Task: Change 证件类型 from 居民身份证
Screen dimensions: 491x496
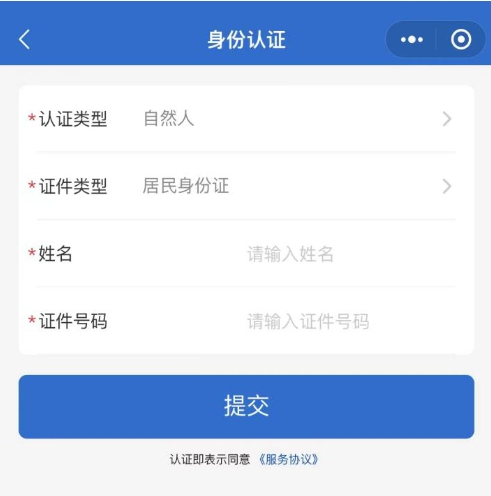Action: tap(246, 186)
